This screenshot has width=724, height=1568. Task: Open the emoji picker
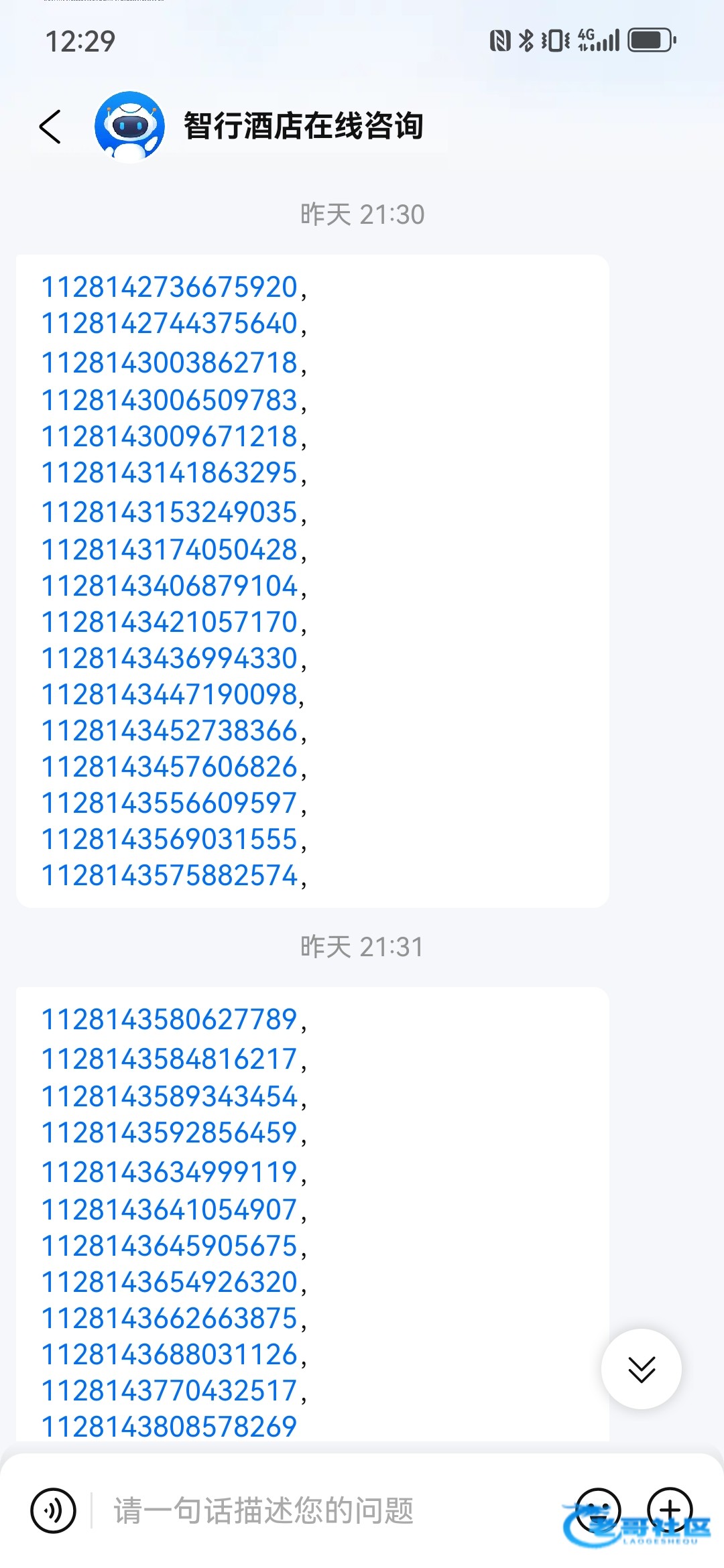click(598, 1510)
